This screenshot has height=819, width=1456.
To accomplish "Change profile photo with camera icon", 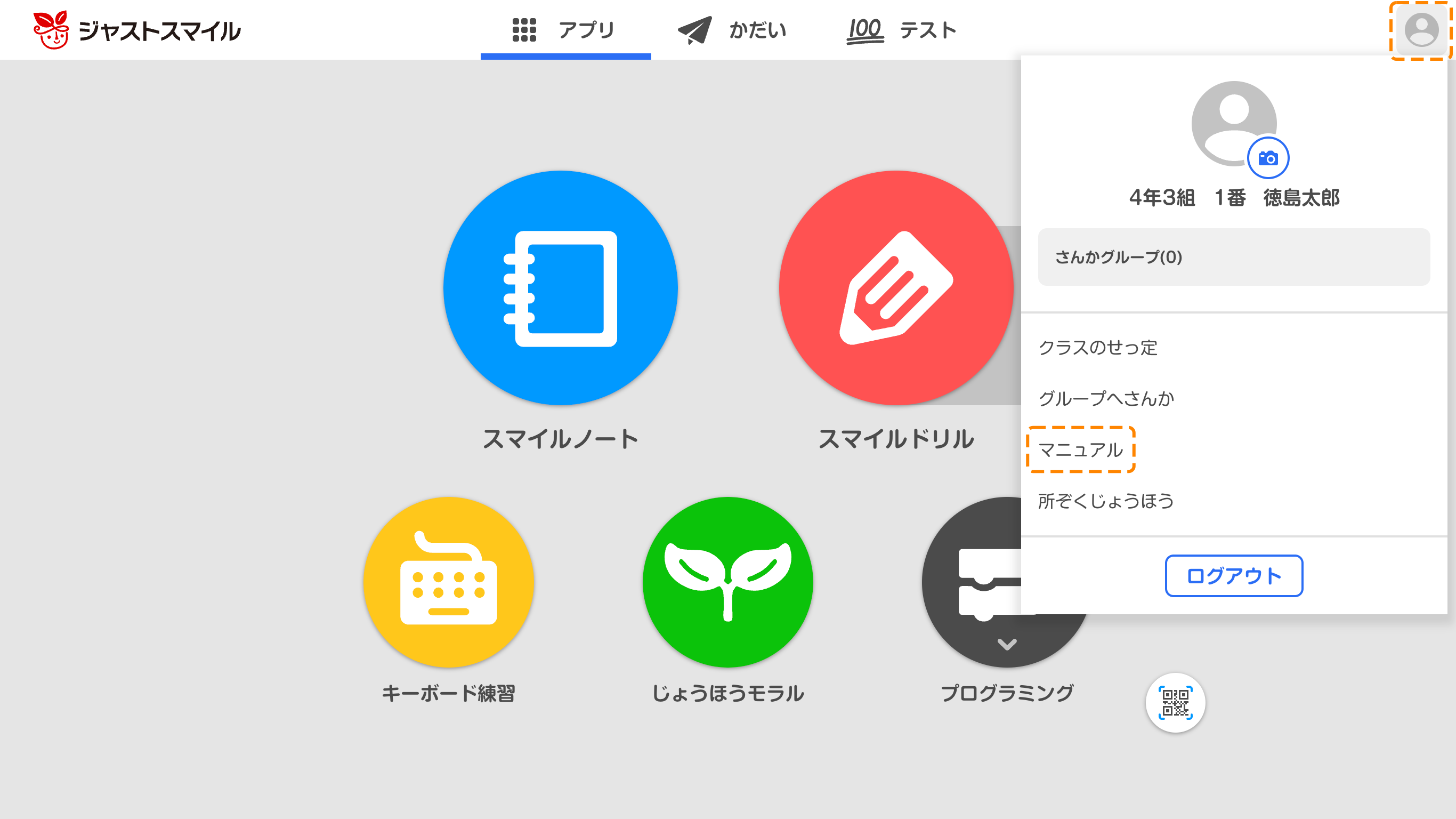I will [1268, 158].
